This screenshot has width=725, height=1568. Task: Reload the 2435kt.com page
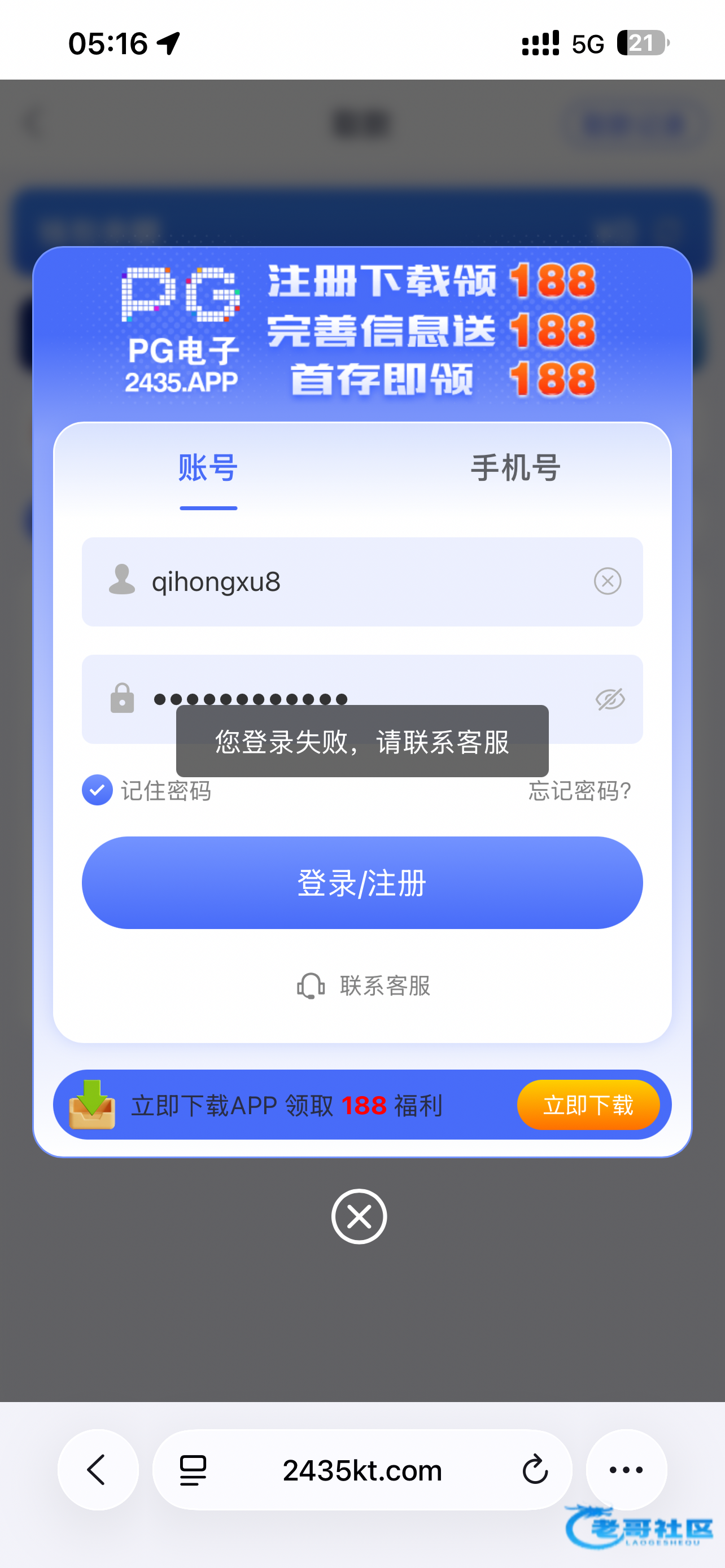pyautogui.click(x=535, y=1470)
